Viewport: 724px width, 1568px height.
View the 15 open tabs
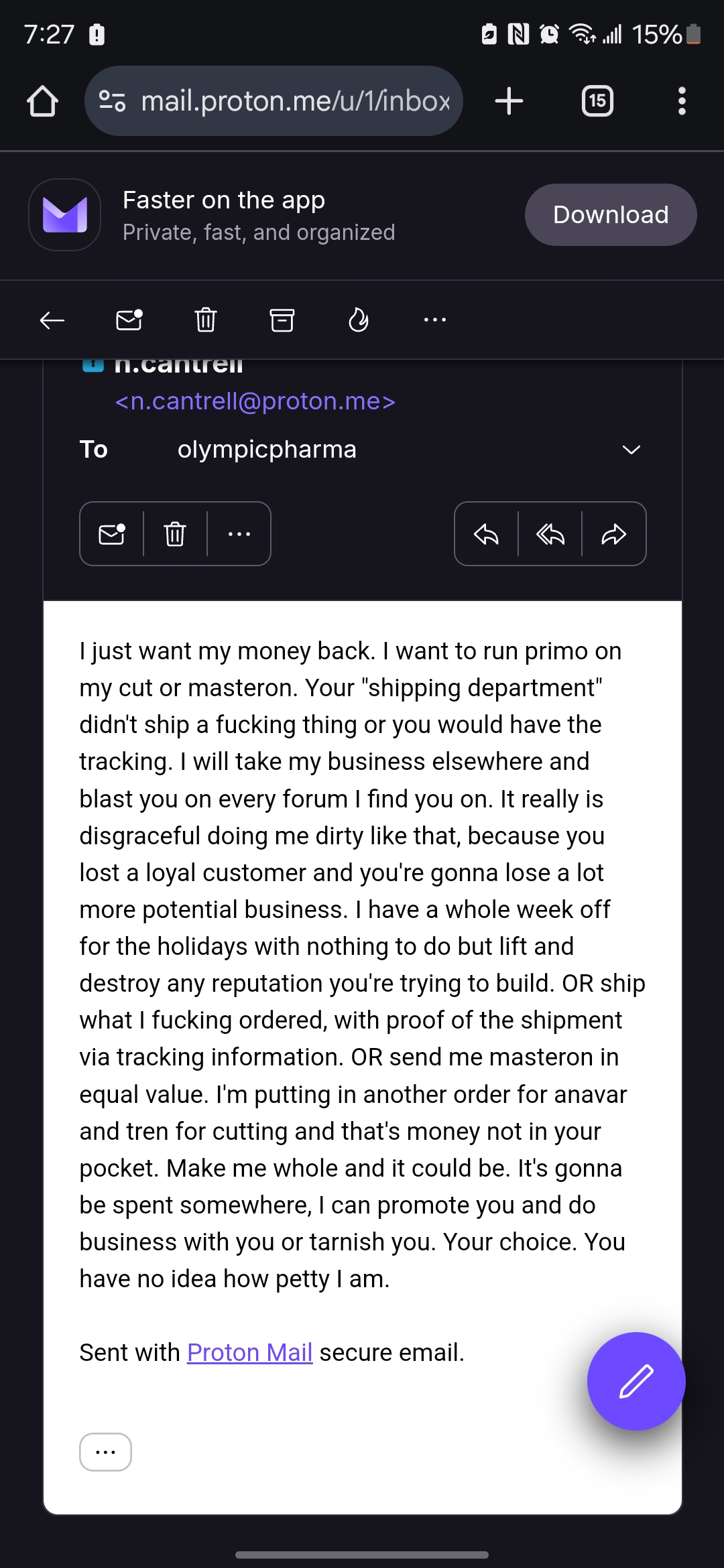597,101
